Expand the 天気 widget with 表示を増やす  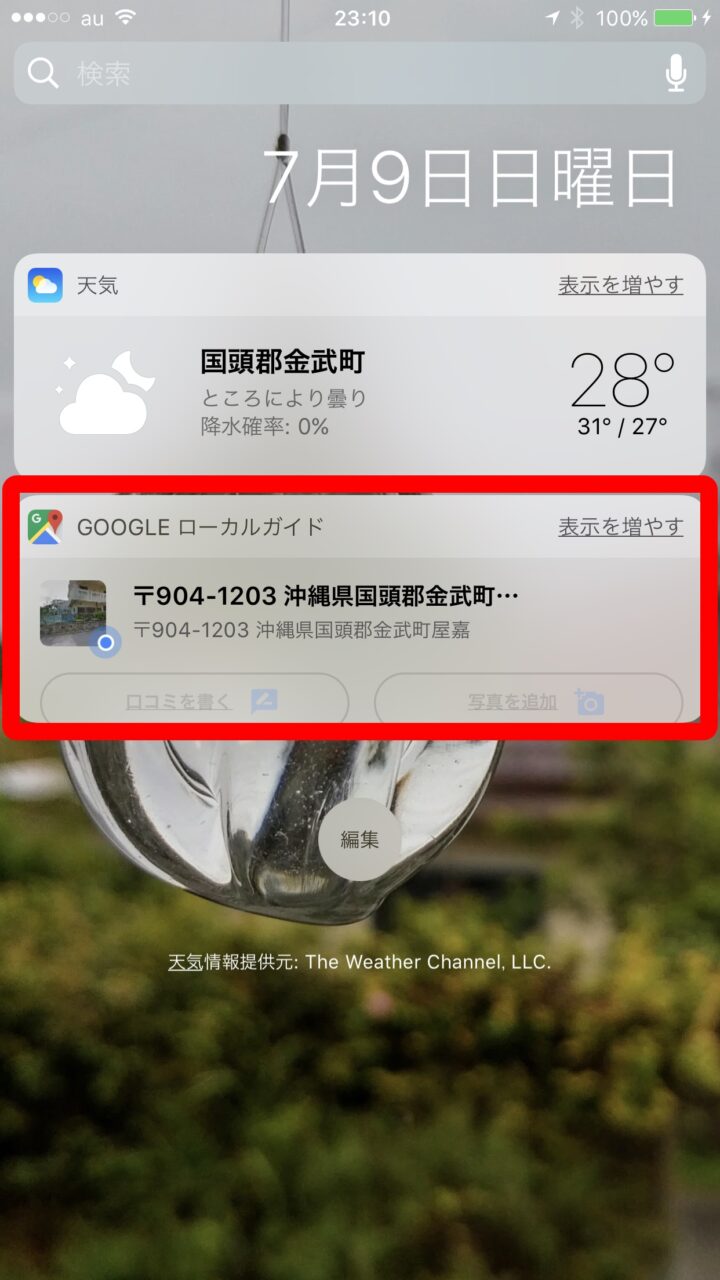pos(620,285)
